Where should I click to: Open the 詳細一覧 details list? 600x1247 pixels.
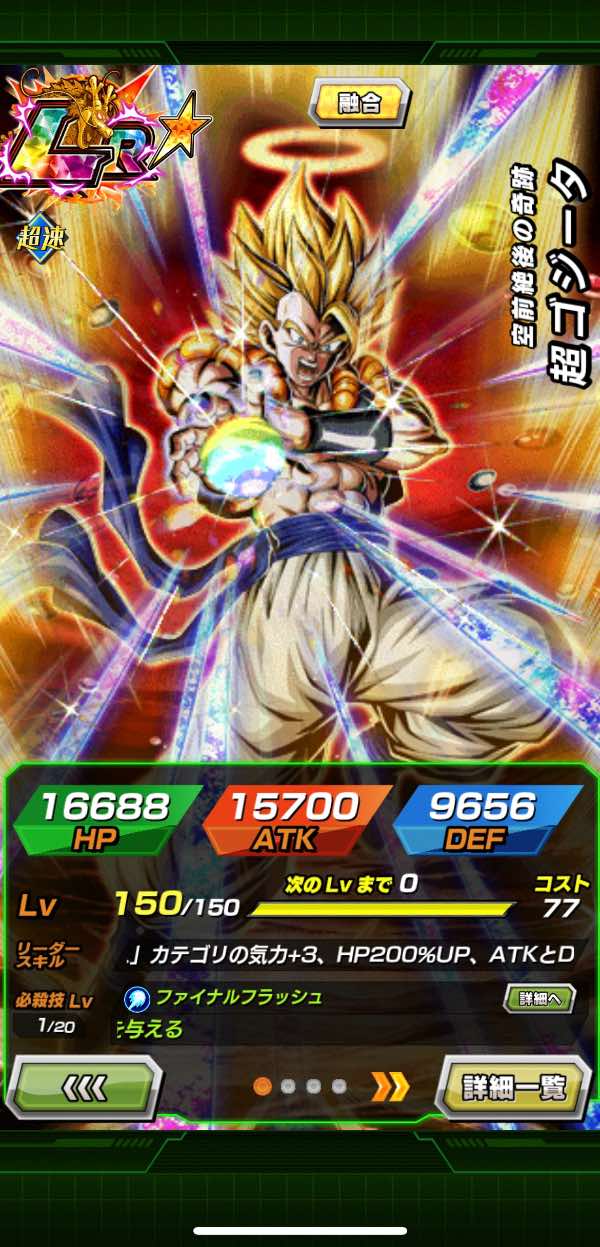coord(513,1087)
